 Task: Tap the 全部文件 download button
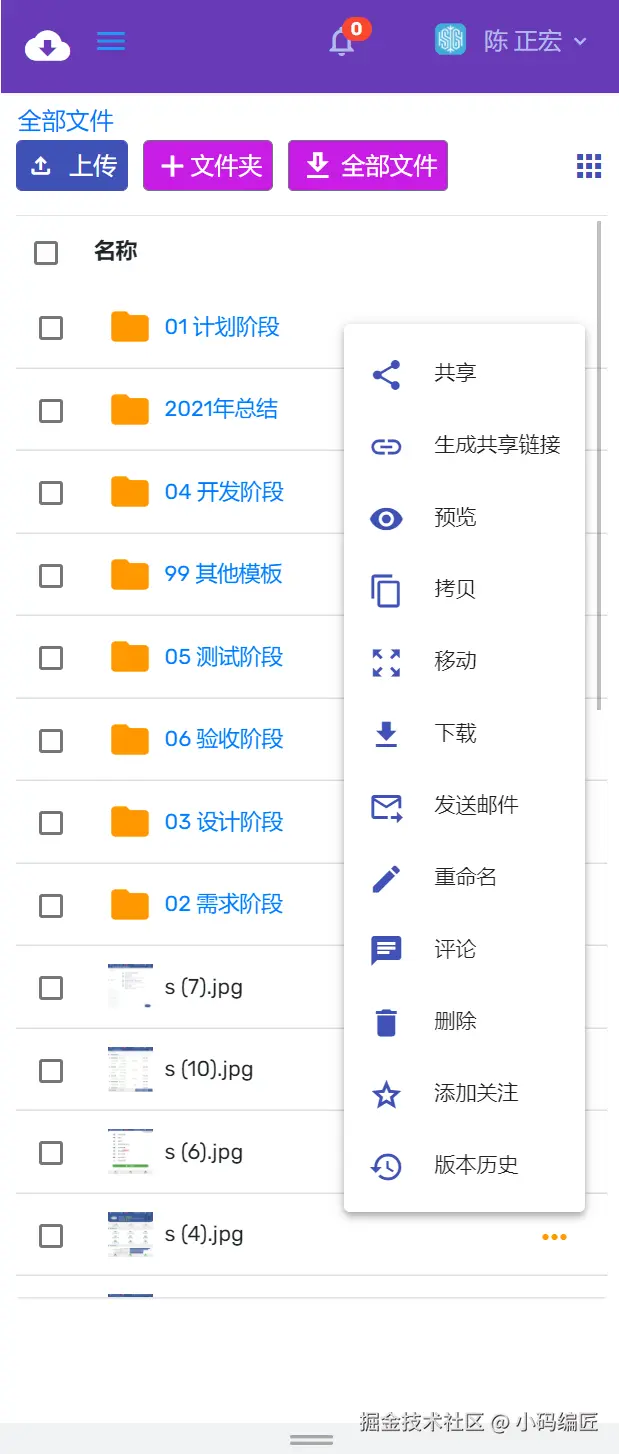tap(368, 166)
